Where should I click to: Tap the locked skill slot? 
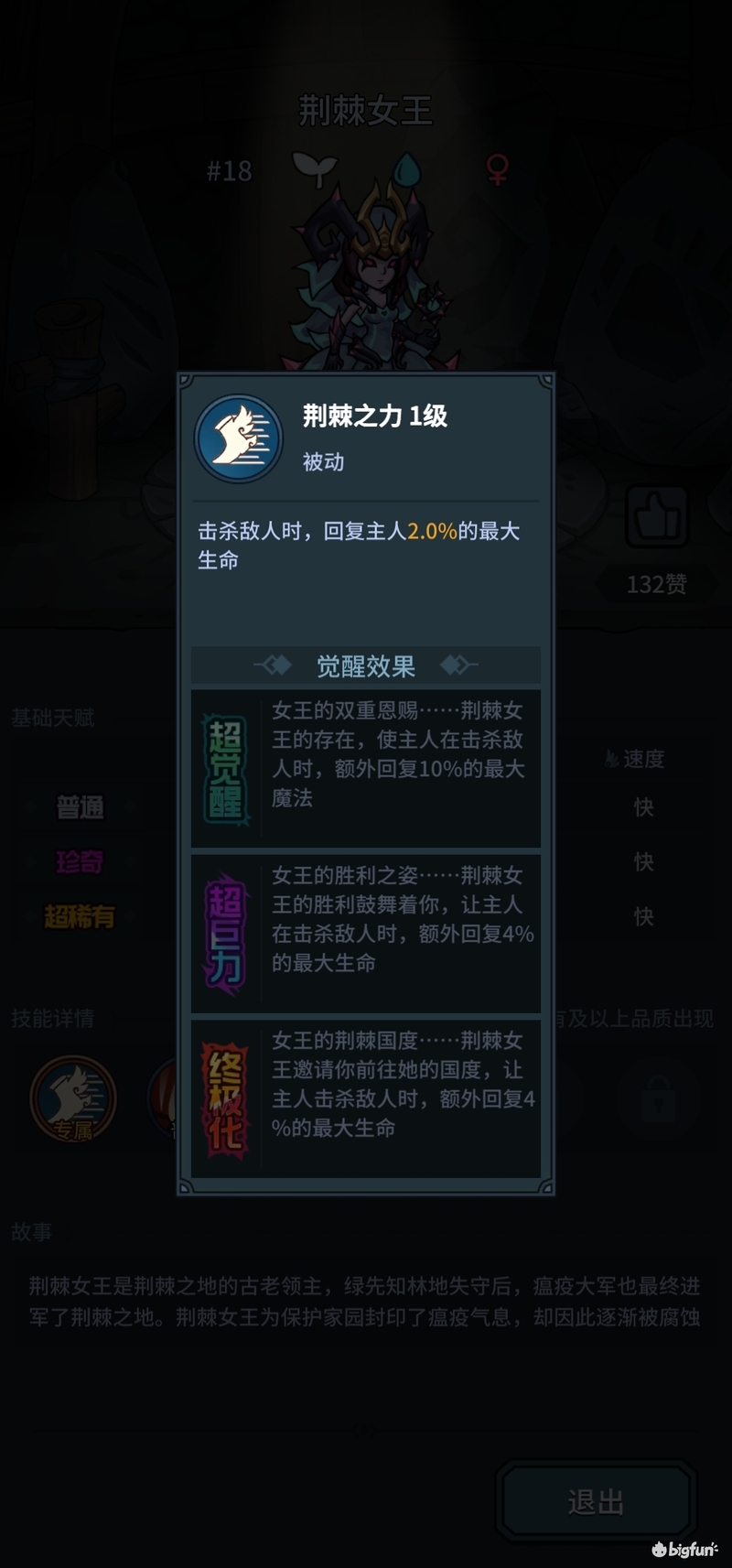[x=658, y=1098]
